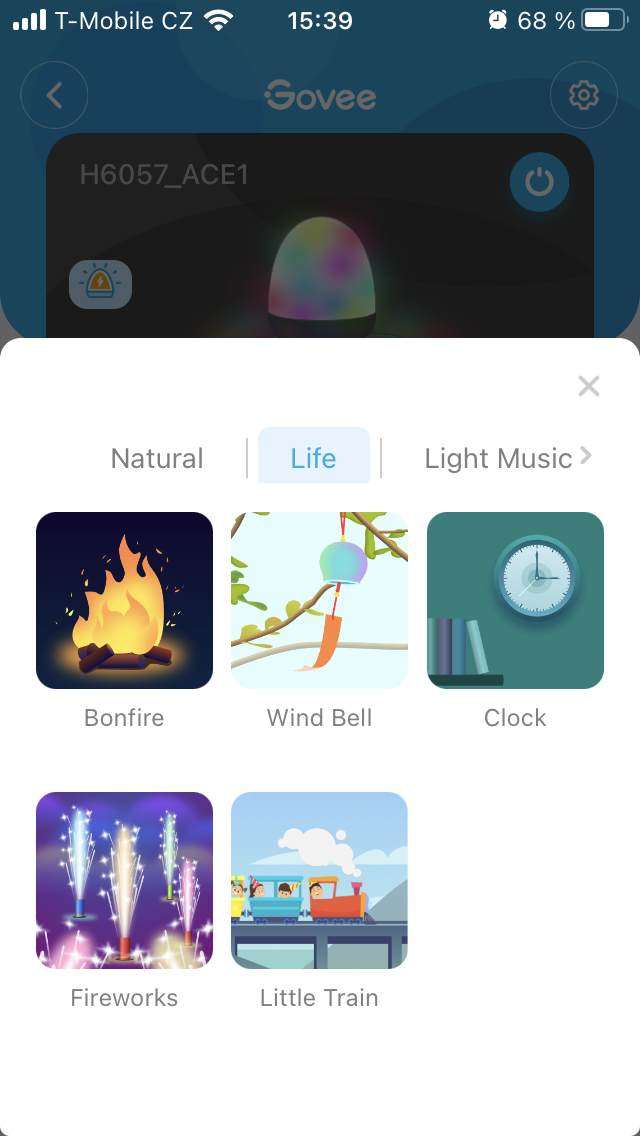Go back to previous screen

[x=54, y=95]
